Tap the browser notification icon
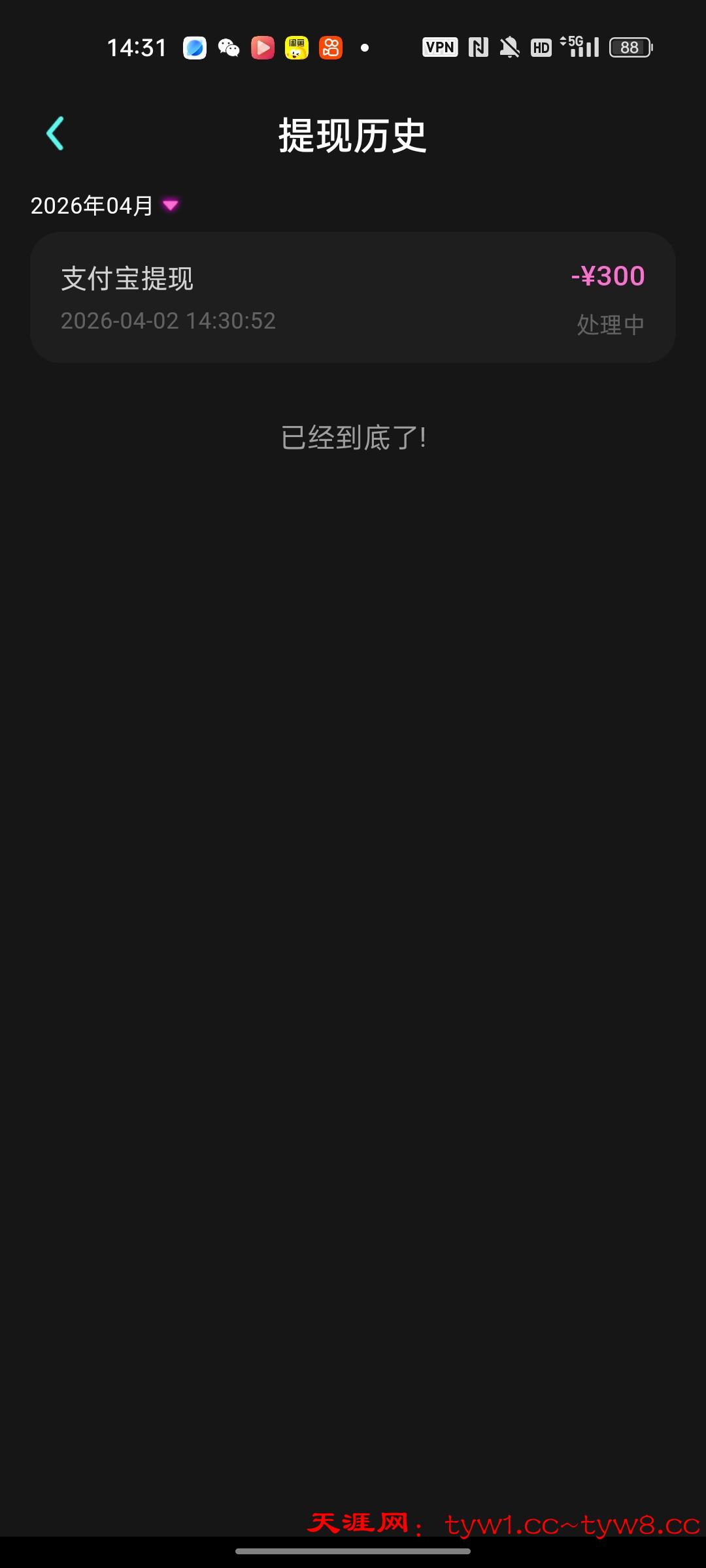 [193, 48]
